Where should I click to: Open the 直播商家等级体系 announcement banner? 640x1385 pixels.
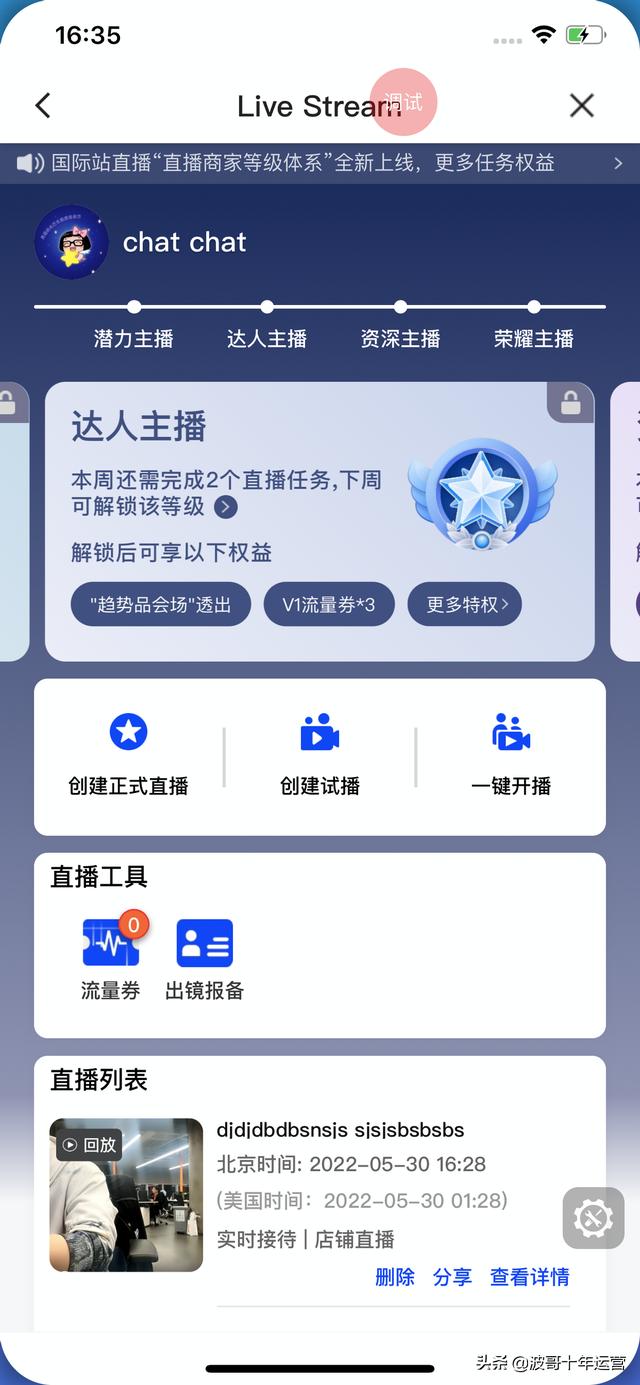(x=320, y=163)
